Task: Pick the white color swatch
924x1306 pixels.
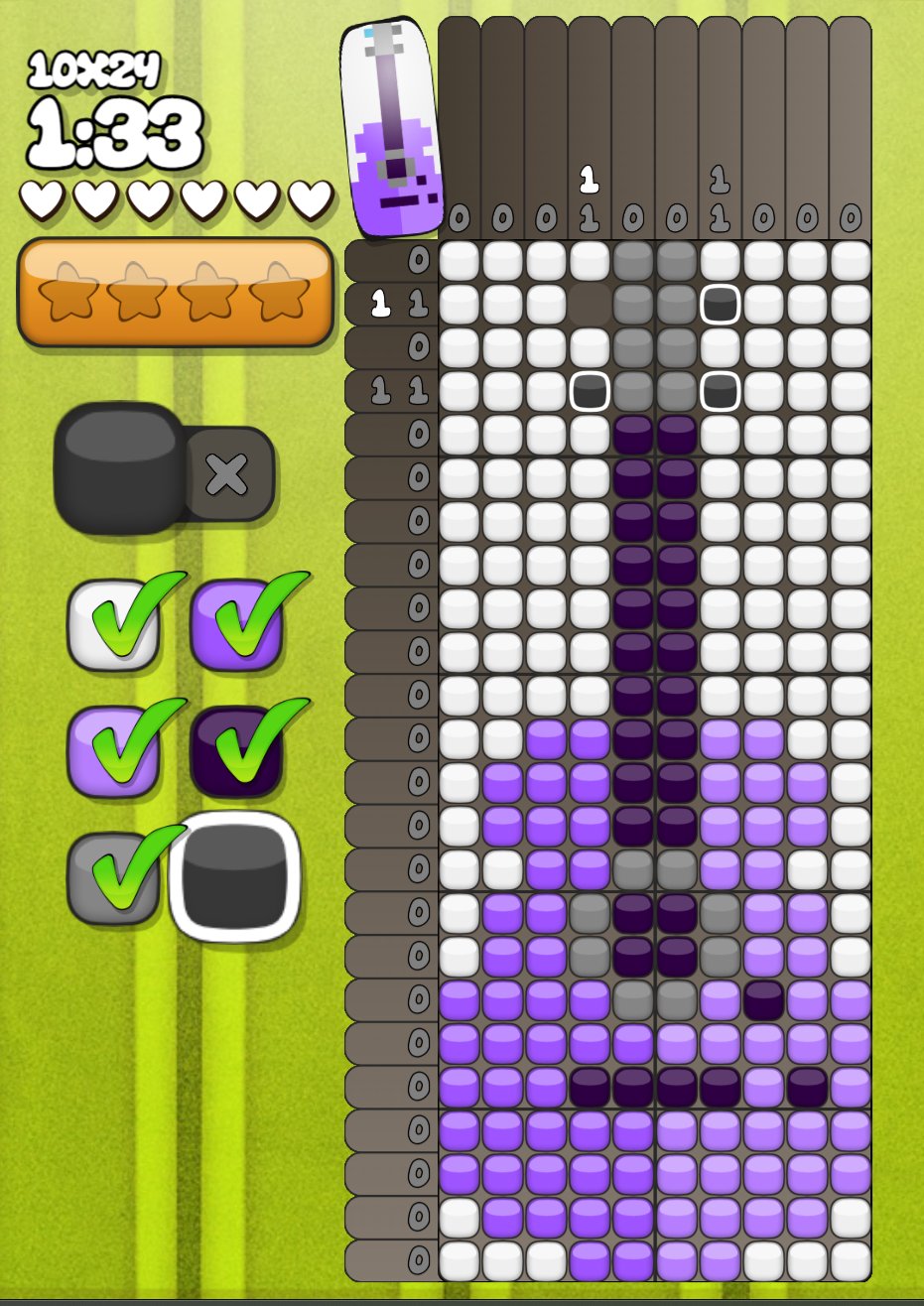Action: pyautogui.click(x=112, y=626)
